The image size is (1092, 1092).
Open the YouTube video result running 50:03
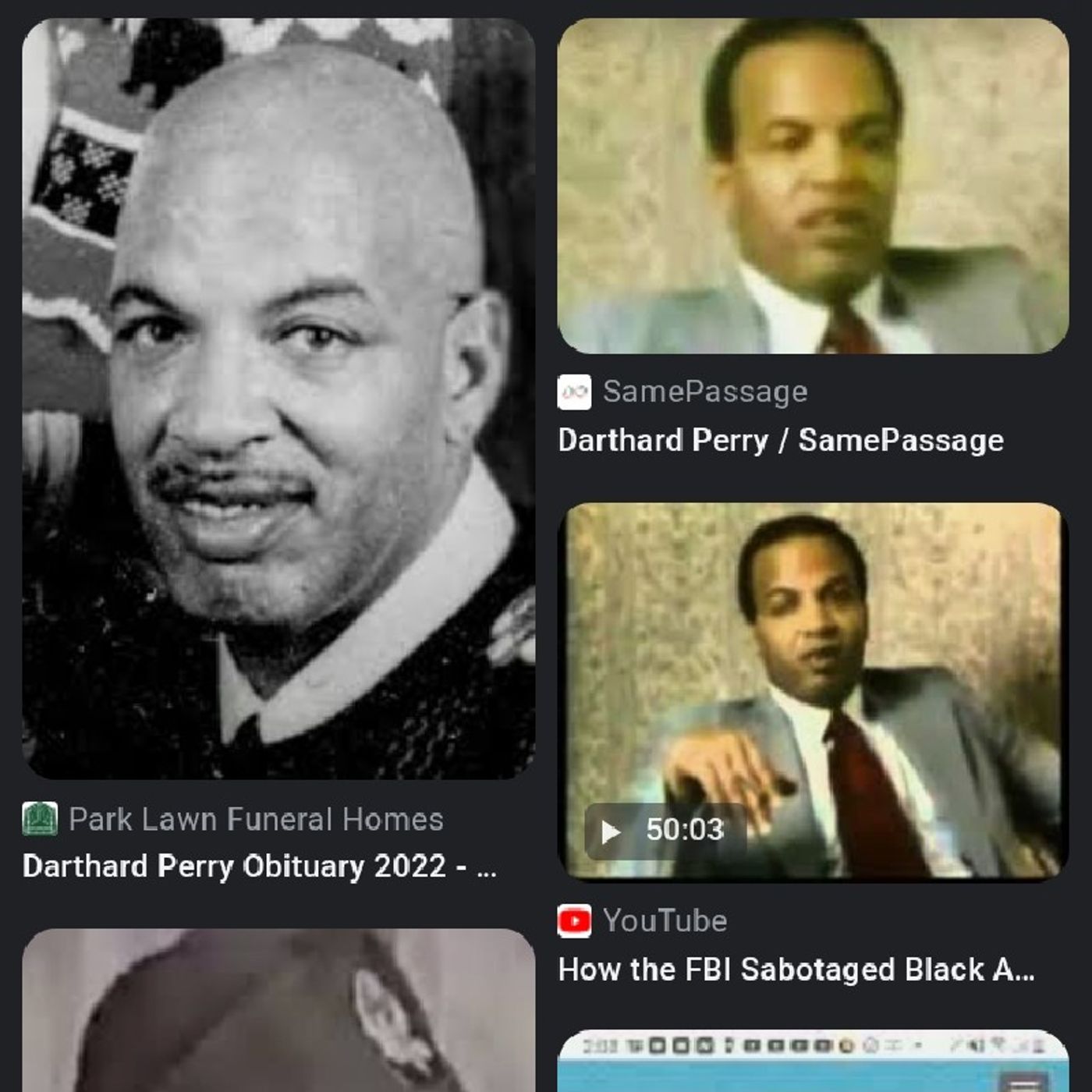(x=813, y=690)
